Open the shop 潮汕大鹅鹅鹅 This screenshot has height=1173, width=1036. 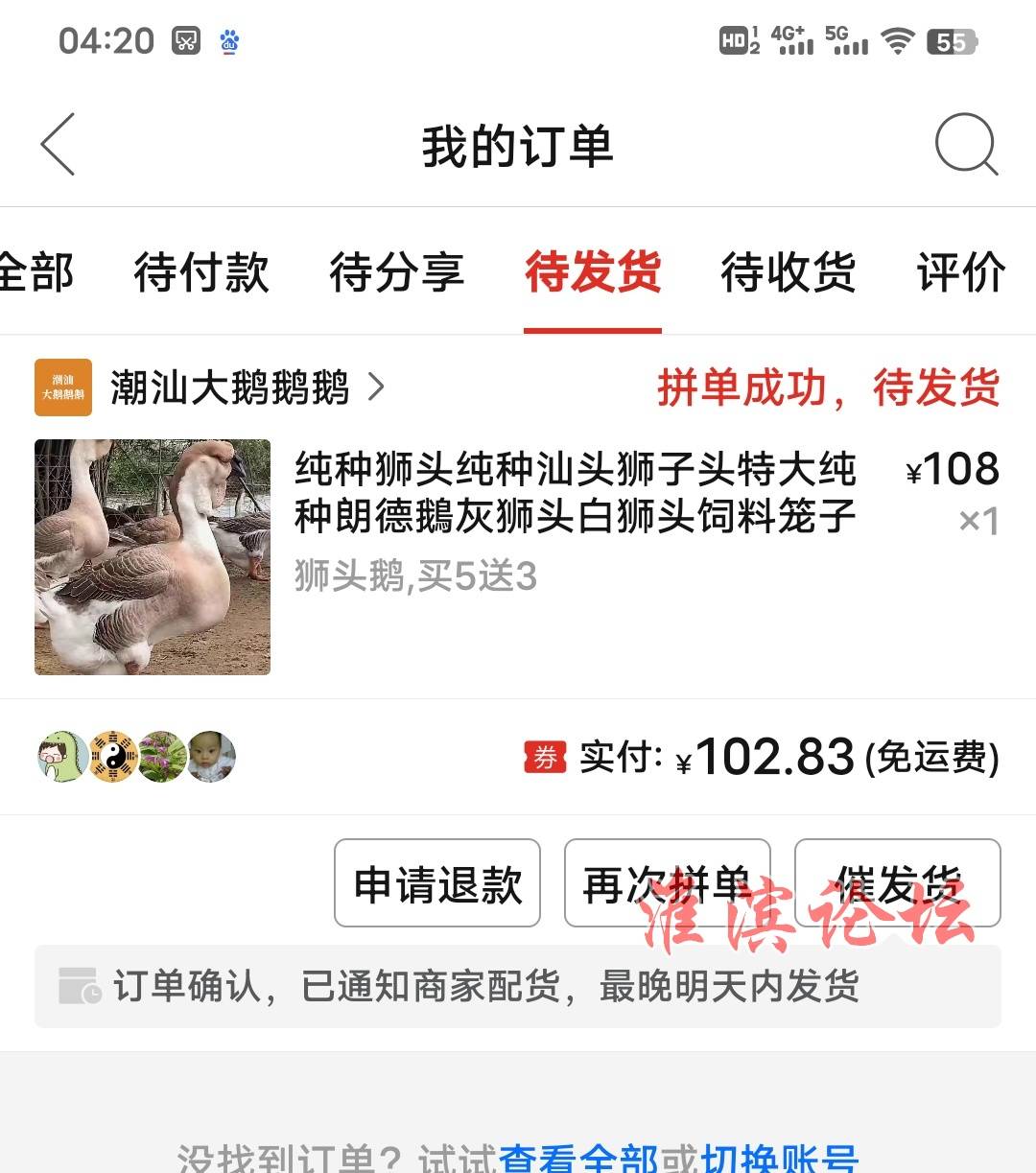click(x=230, y=387)
